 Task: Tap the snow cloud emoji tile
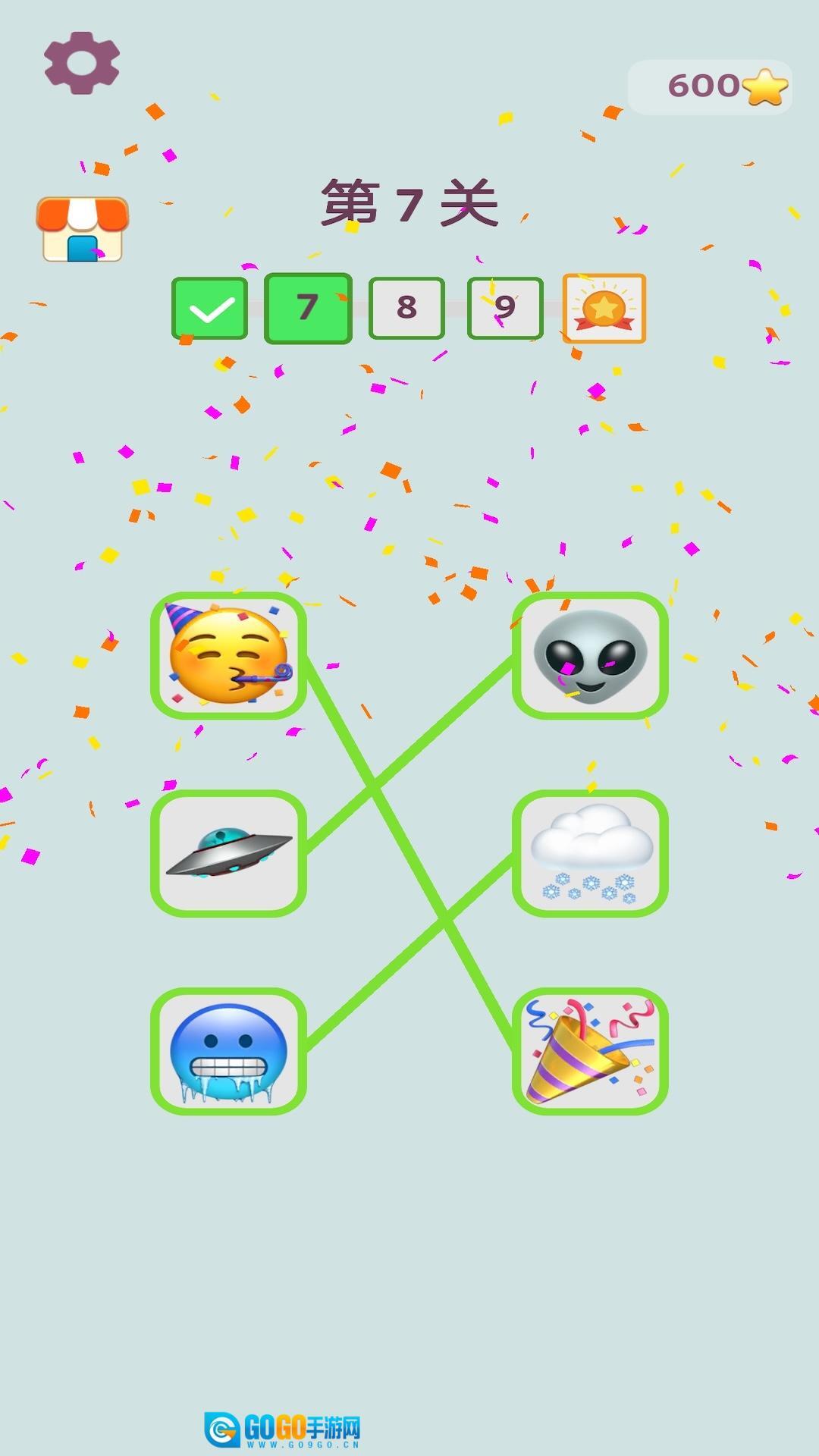[x=590, y=853]
